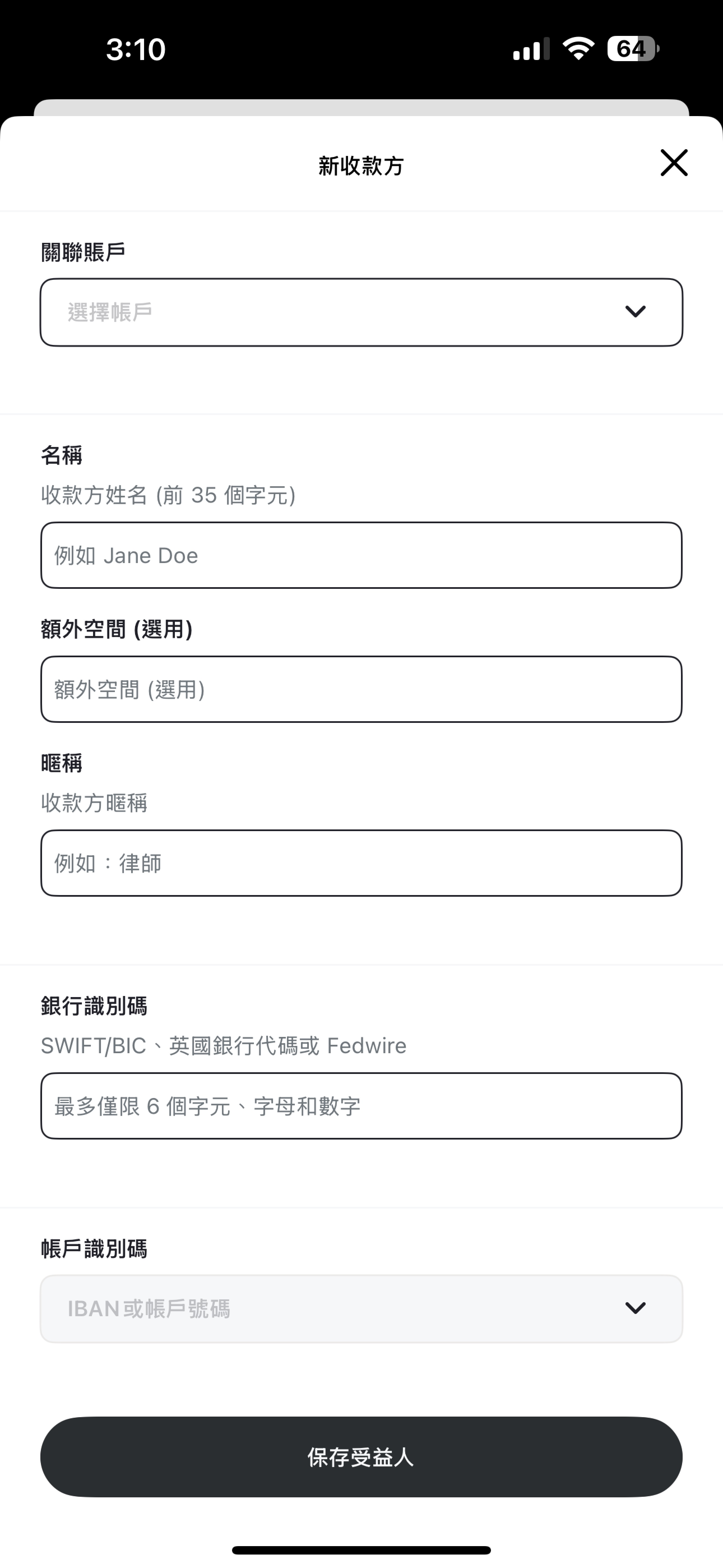Select the 銀行識別碼 SWIFT/BIC input field
Image resolution: width=723 pixels, height=1568 pixels.
(361, 1106)
